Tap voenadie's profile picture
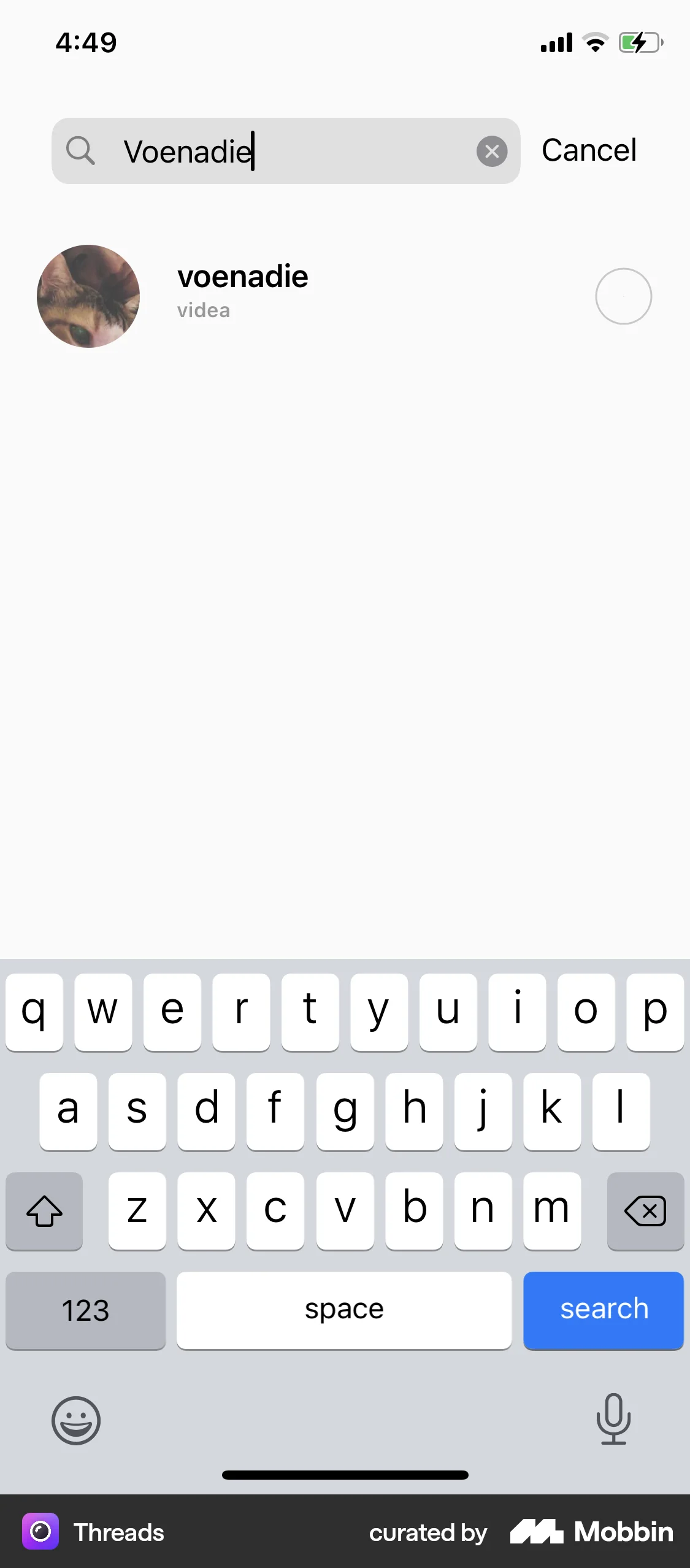 pos(88,296)
